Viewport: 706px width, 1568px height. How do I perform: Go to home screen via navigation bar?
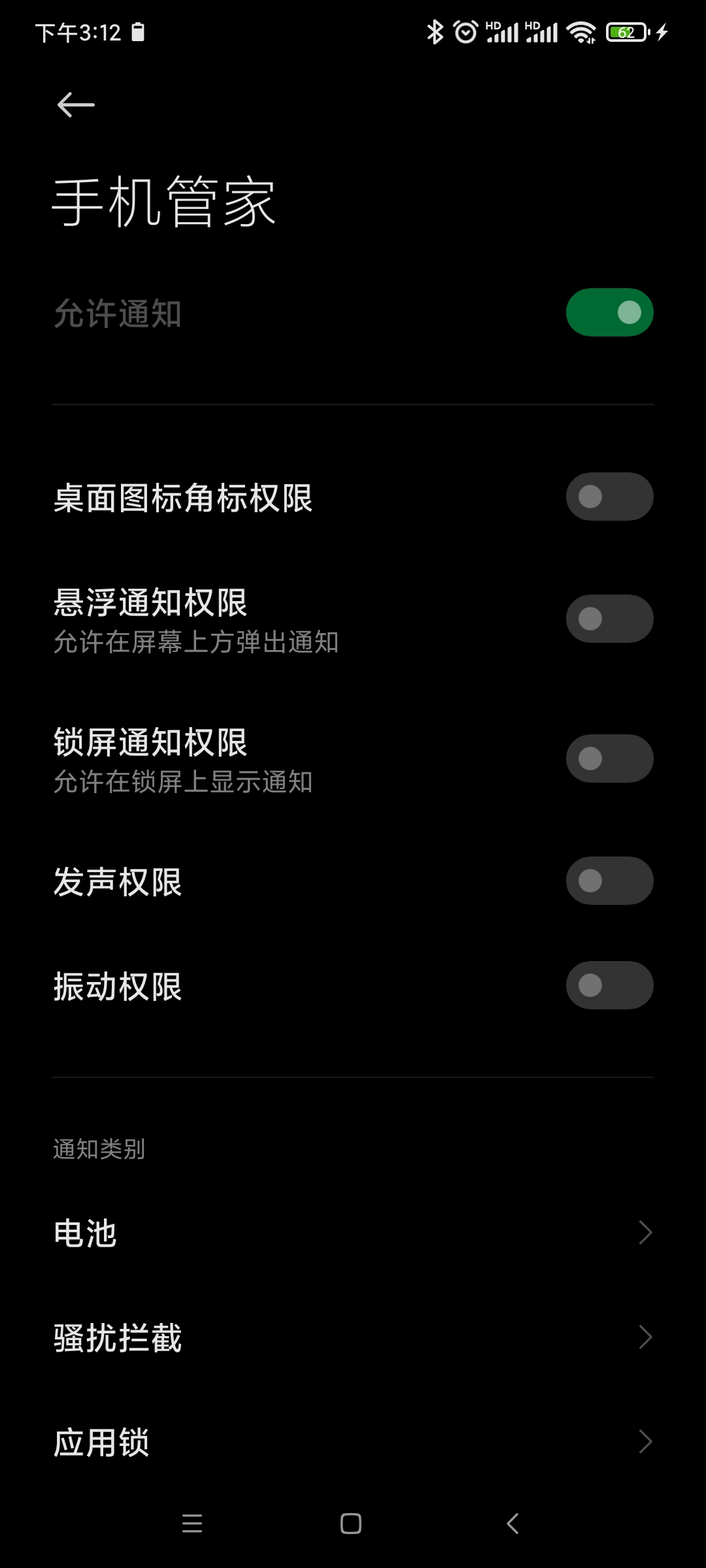click(x=351, y=1524)
